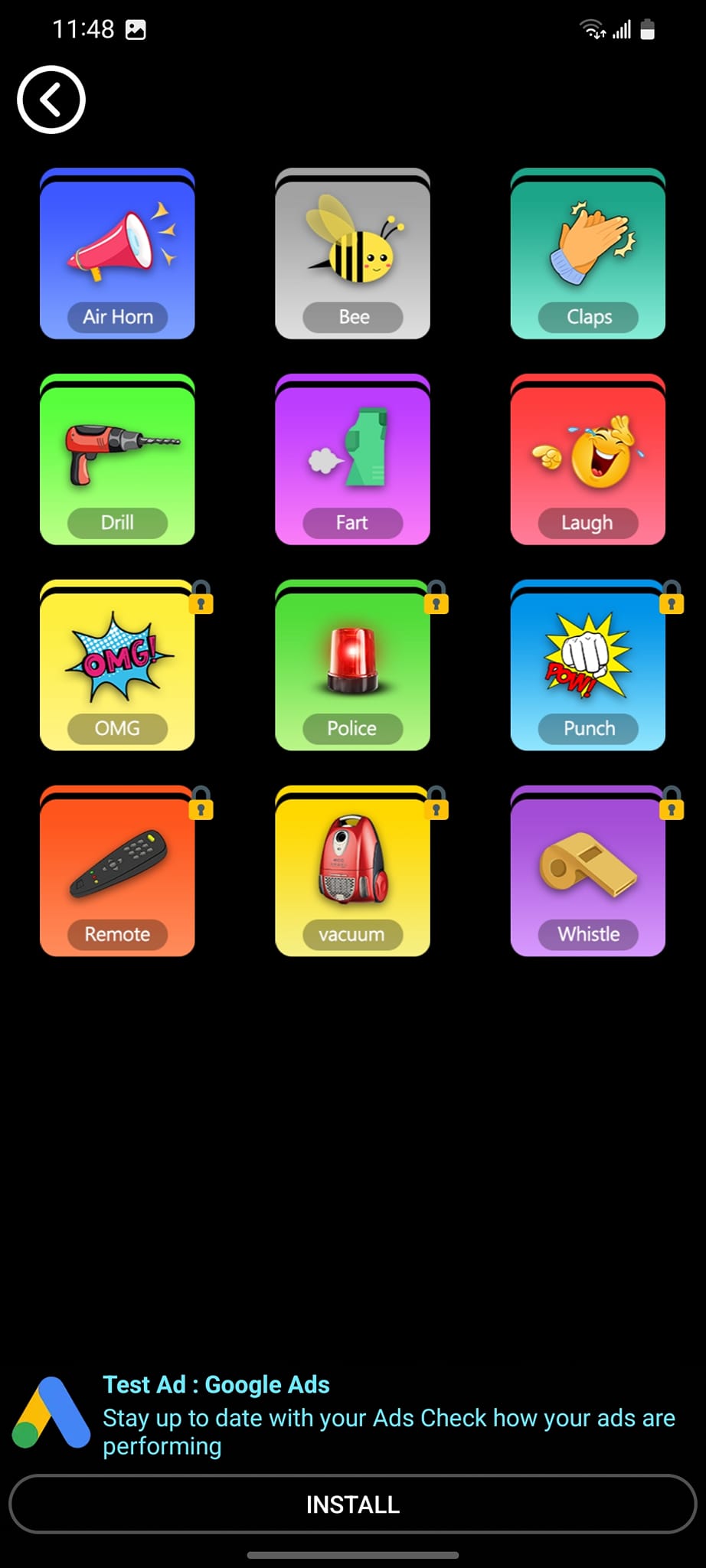Install the Google Ads app

click(352, 1504)
